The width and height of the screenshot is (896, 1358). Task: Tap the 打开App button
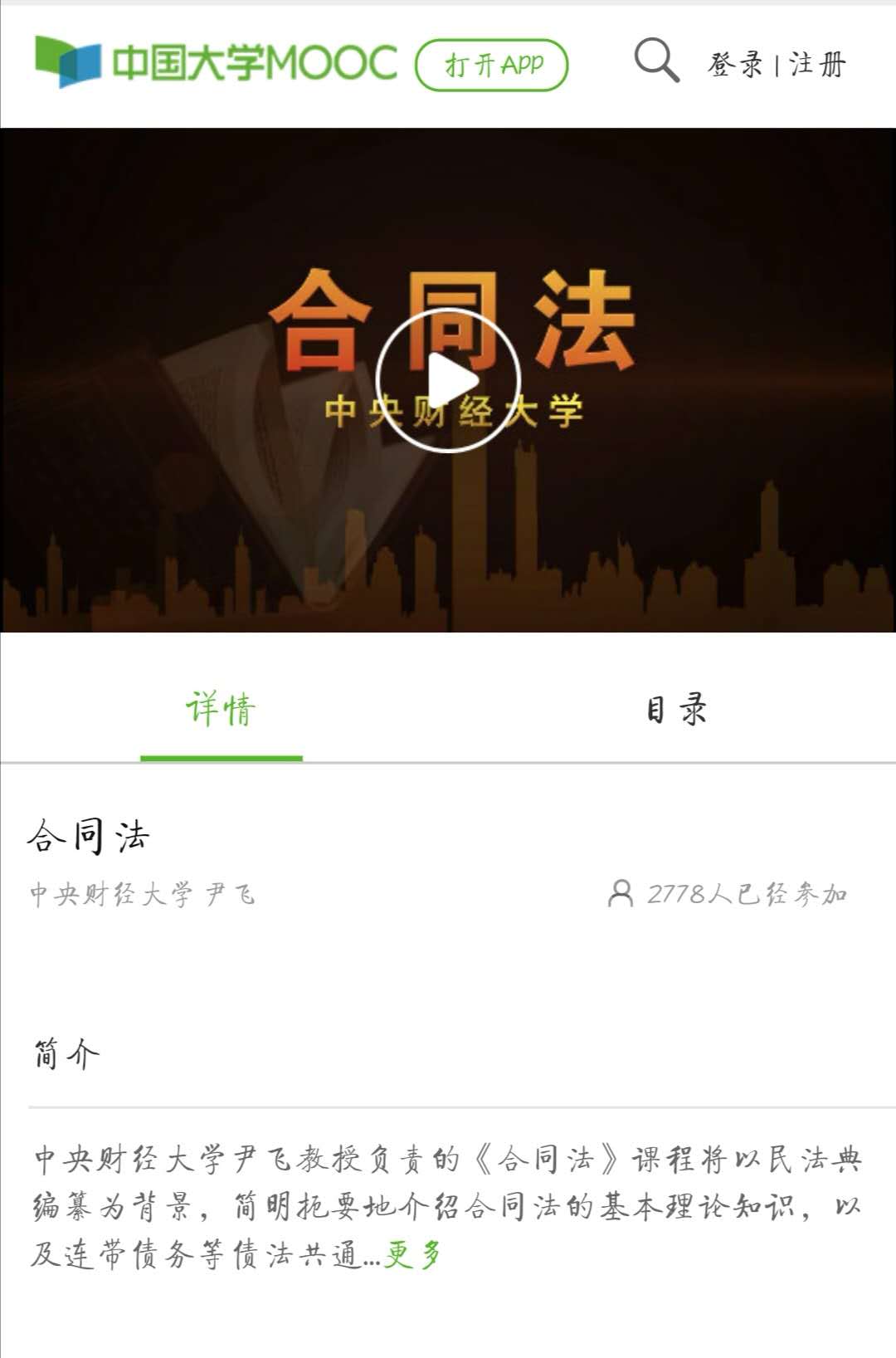point(491,65)
